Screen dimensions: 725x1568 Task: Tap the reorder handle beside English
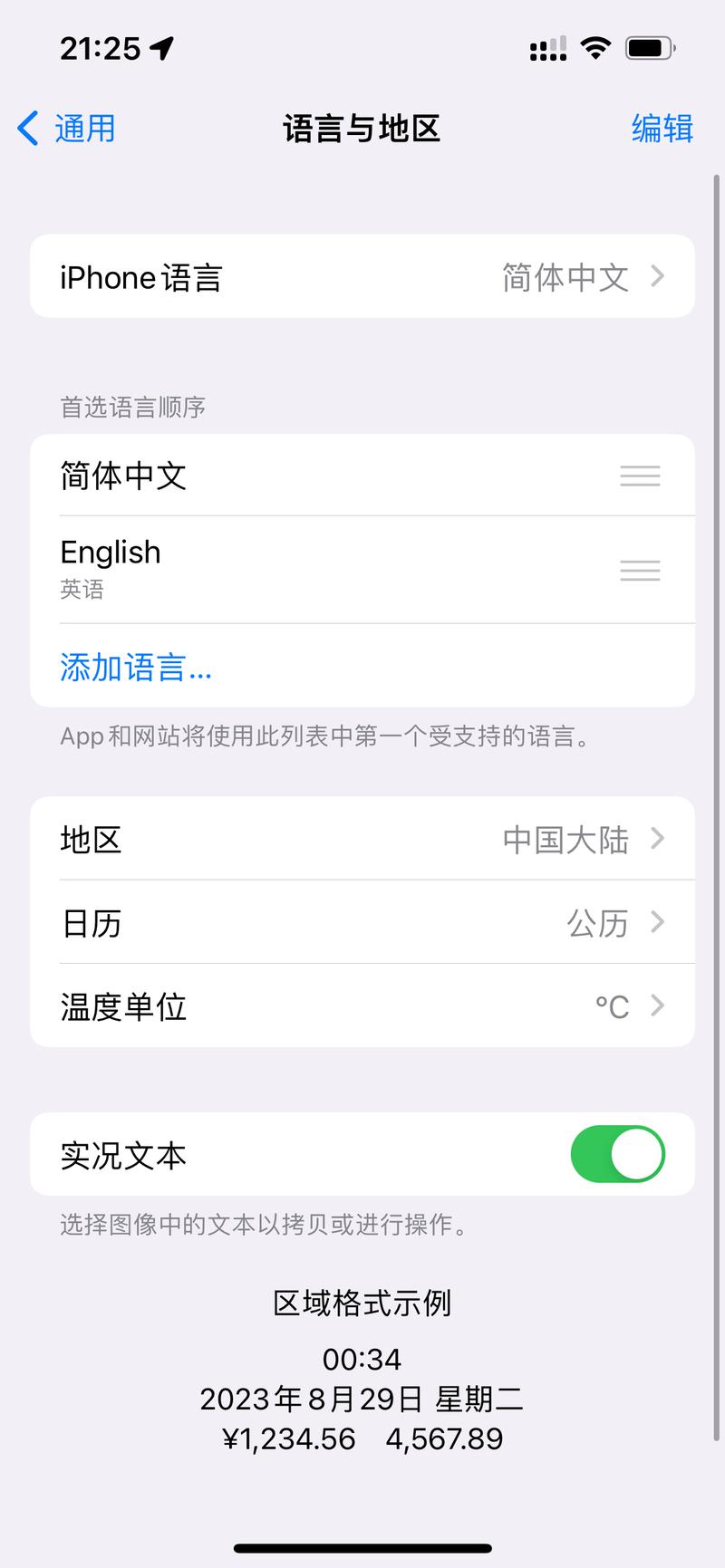coord(640,570)
